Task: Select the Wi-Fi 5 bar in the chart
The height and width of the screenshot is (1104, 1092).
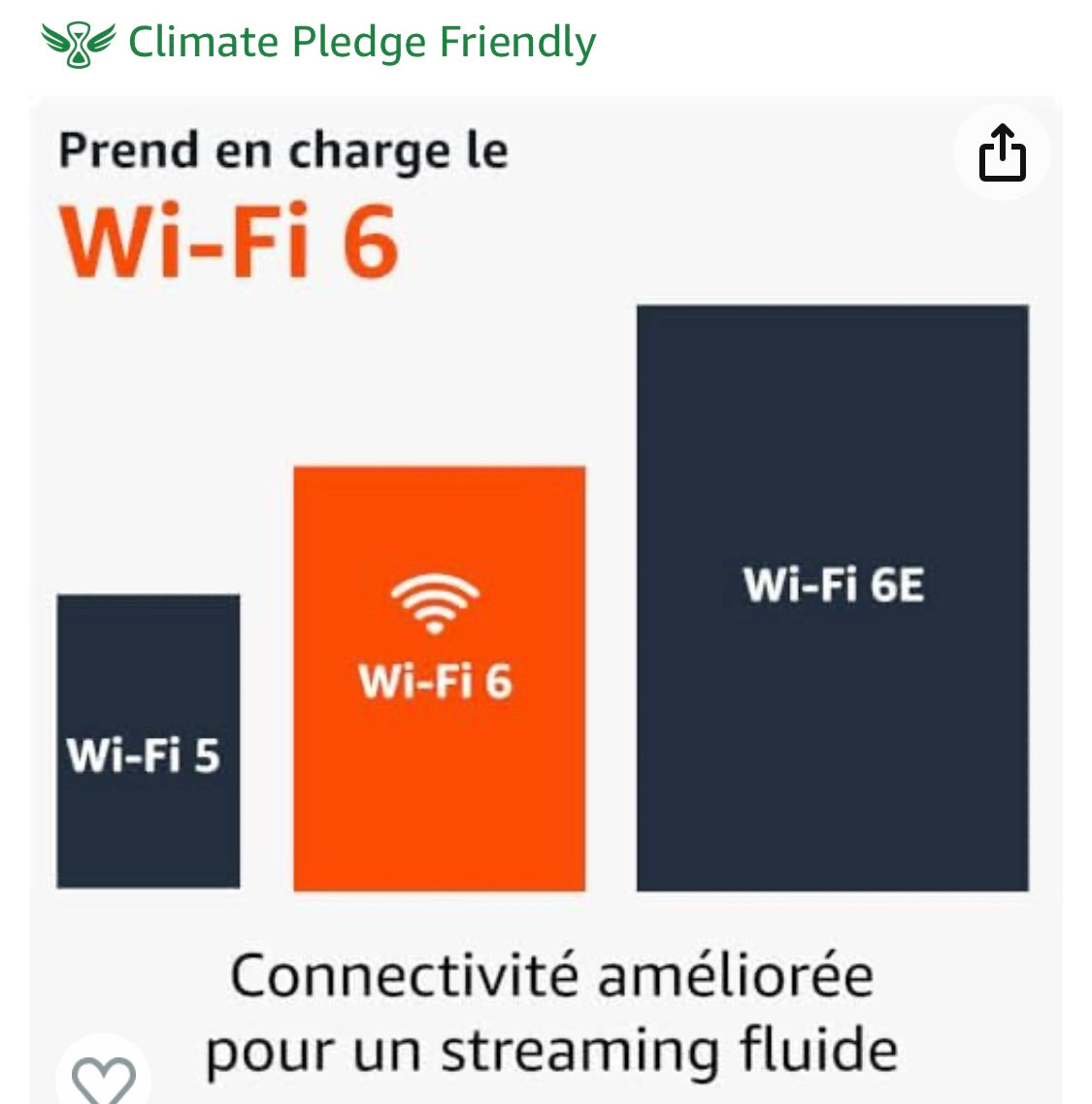Action: pyautogui.click(x=150, y=743)
